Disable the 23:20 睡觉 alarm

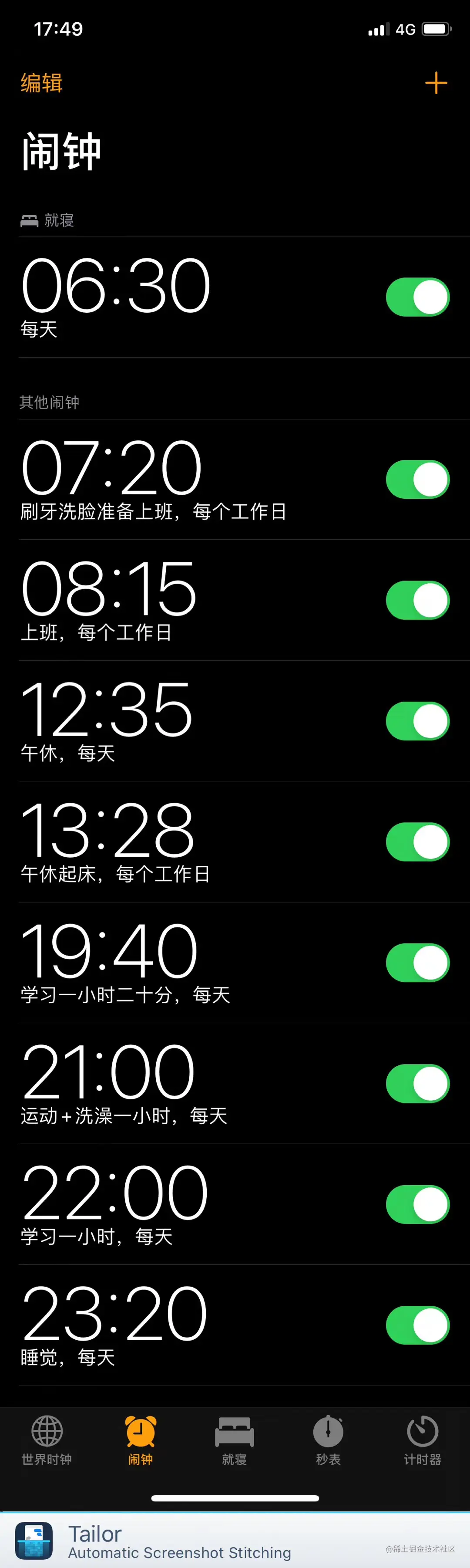pos(417,1325)
